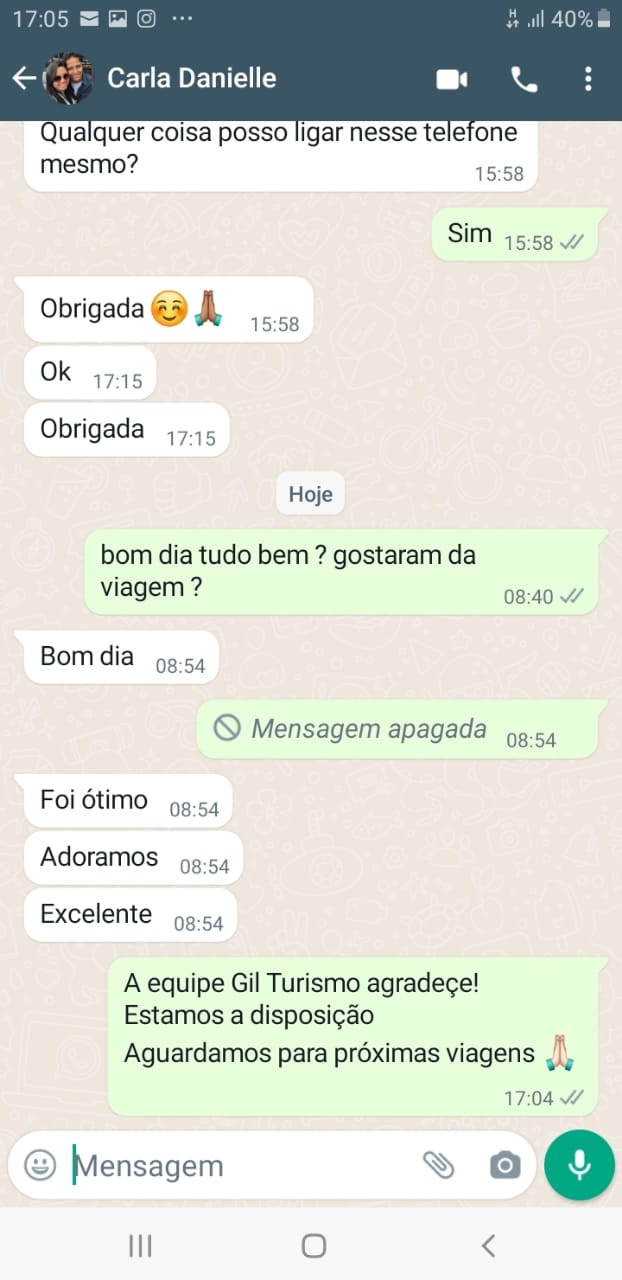Tap the attachment paperclip icon
The image size is (622, 1280).
pos(438,1165)
